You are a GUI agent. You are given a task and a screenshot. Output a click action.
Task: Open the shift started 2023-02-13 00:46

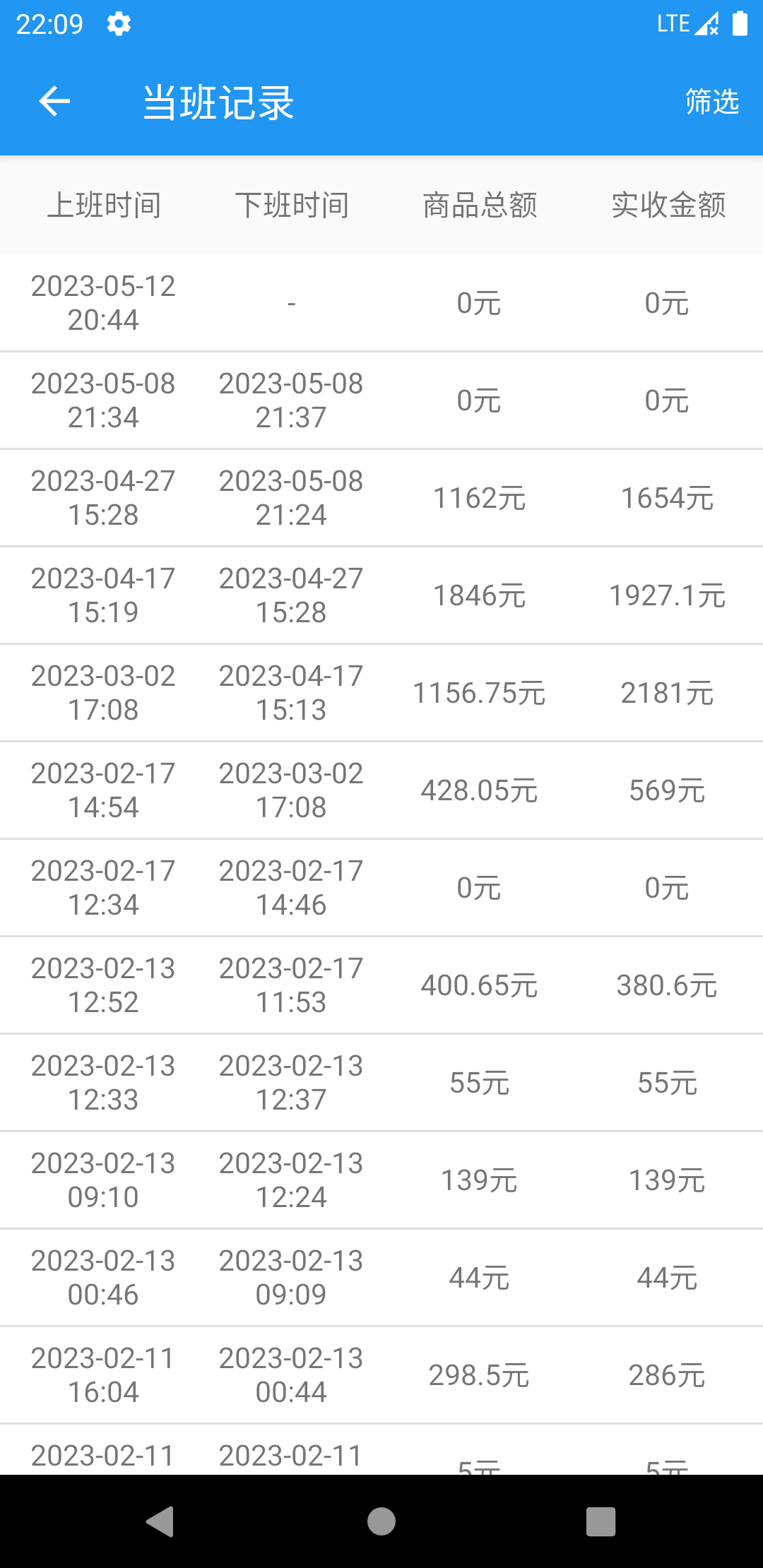tap(381, 1278)
